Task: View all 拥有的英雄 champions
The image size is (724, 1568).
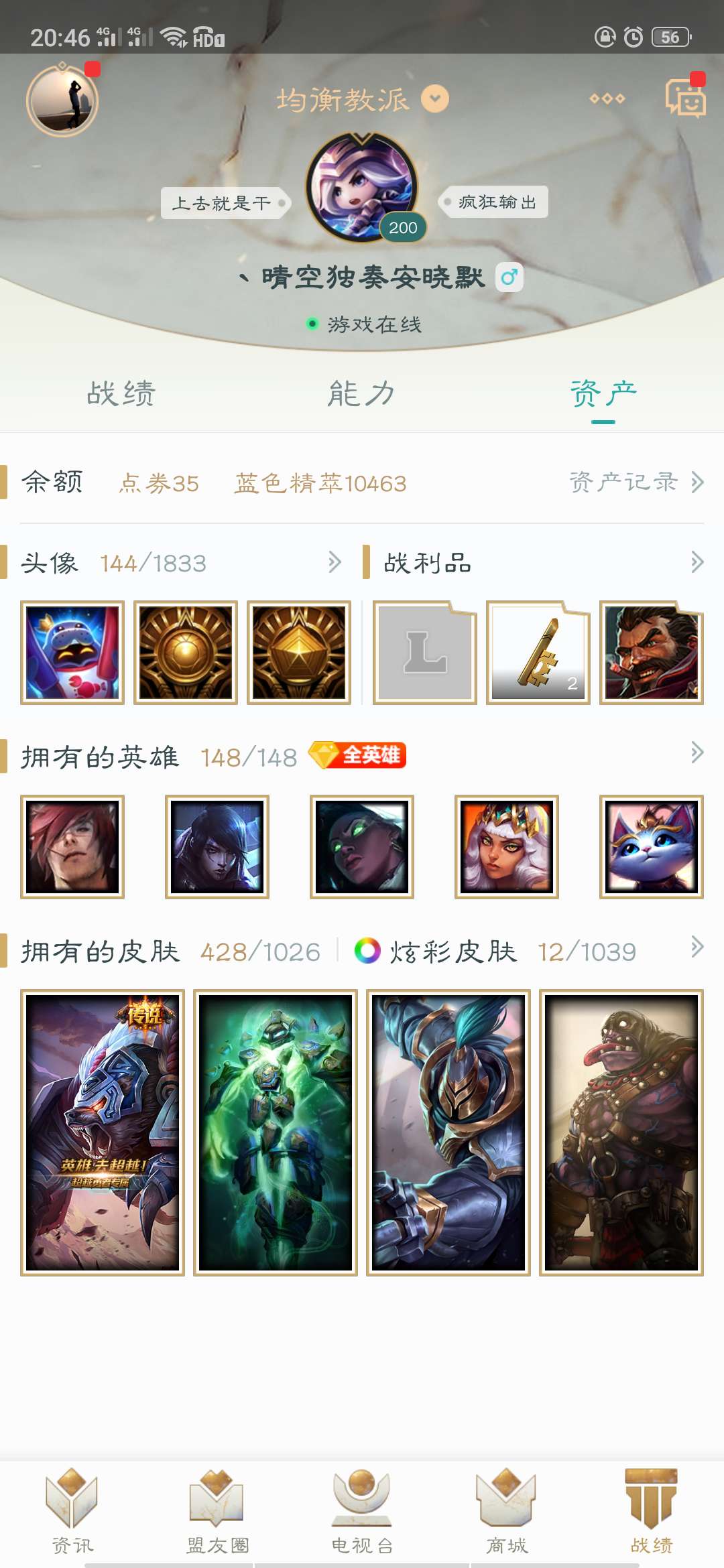Action: [697, 753]
